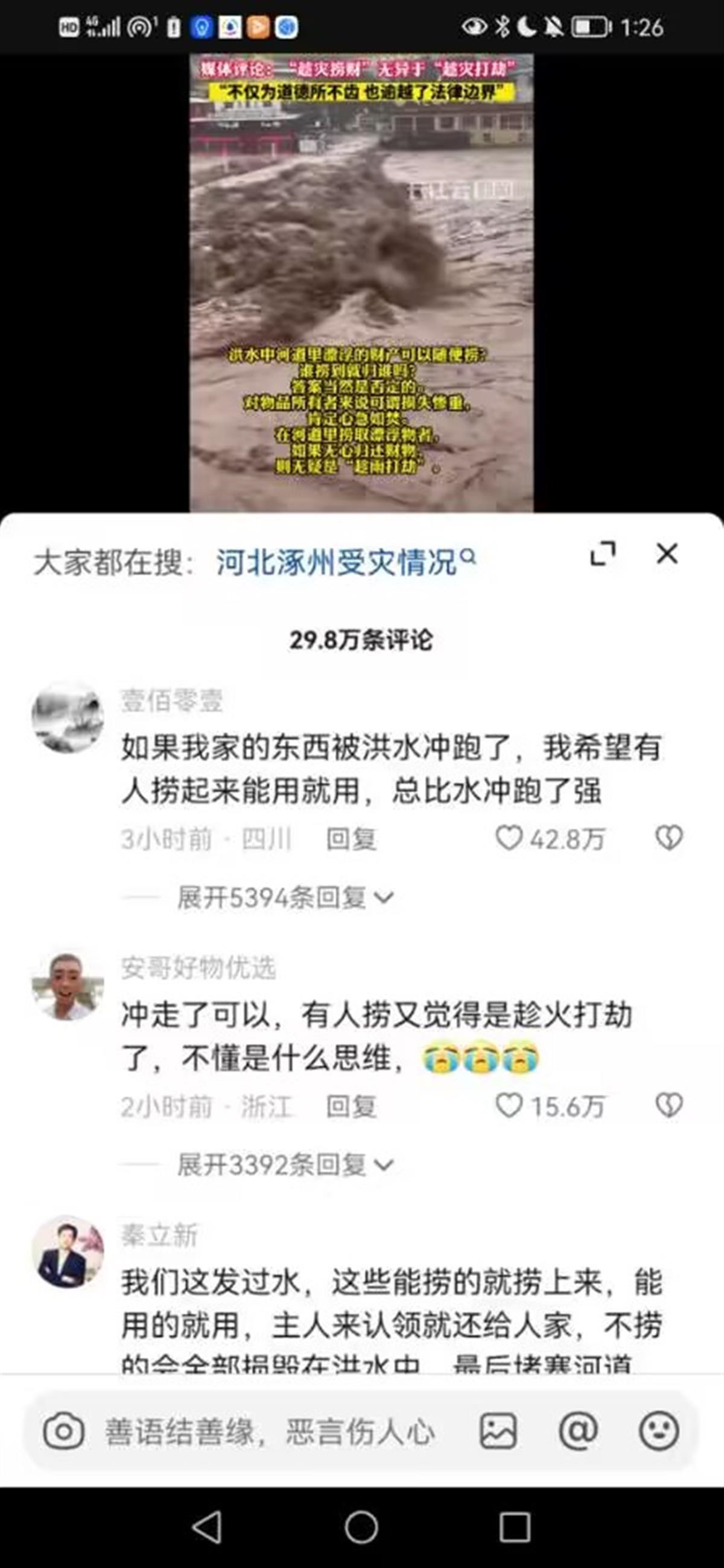This screenshot has width=724, height=1568.
Task: Expand 5394 replies under 壹佰零壹's comment
Action: (284, 897)
